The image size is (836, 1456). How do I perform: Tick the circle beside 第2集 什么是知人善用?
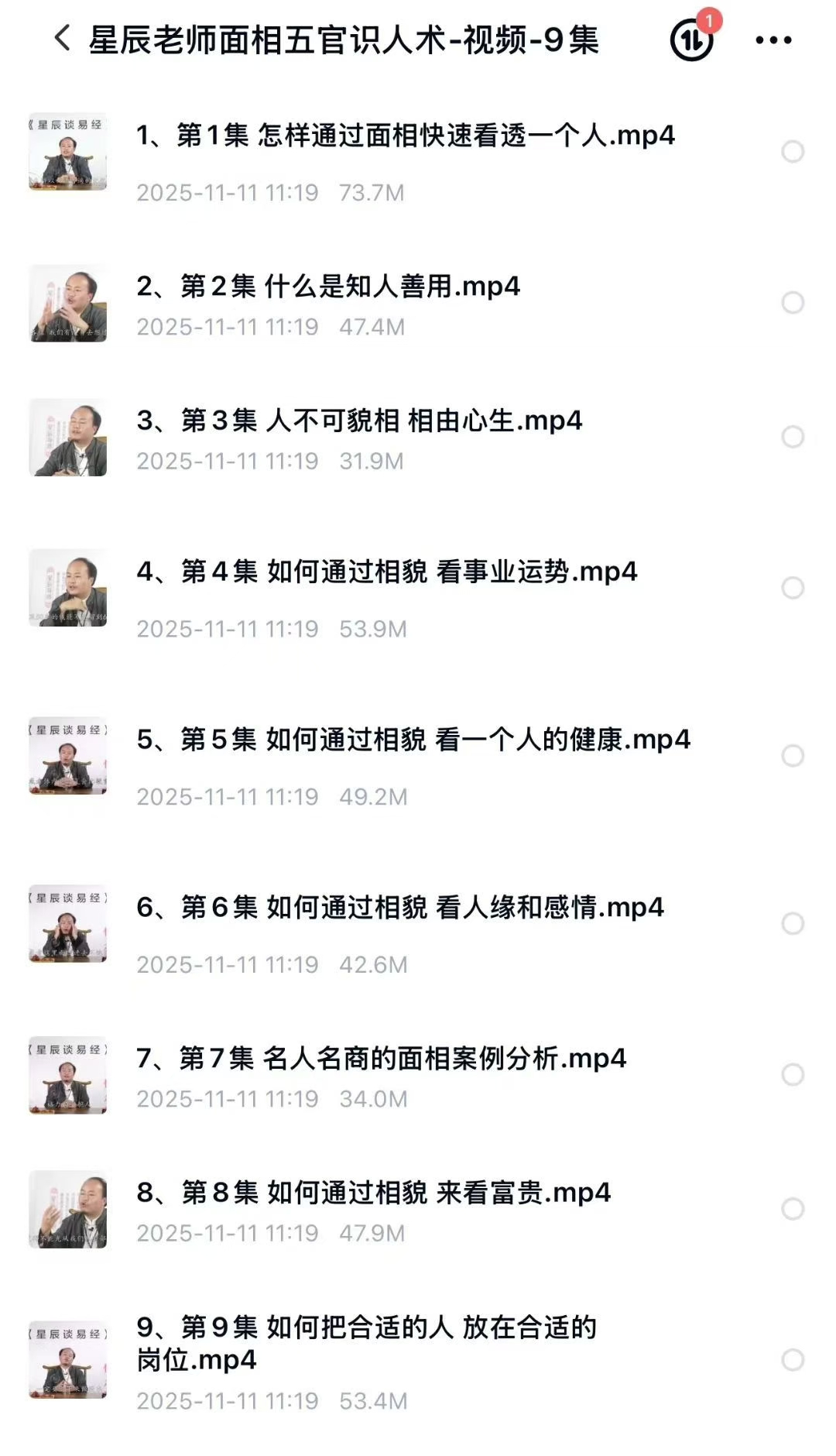(793, 303)
